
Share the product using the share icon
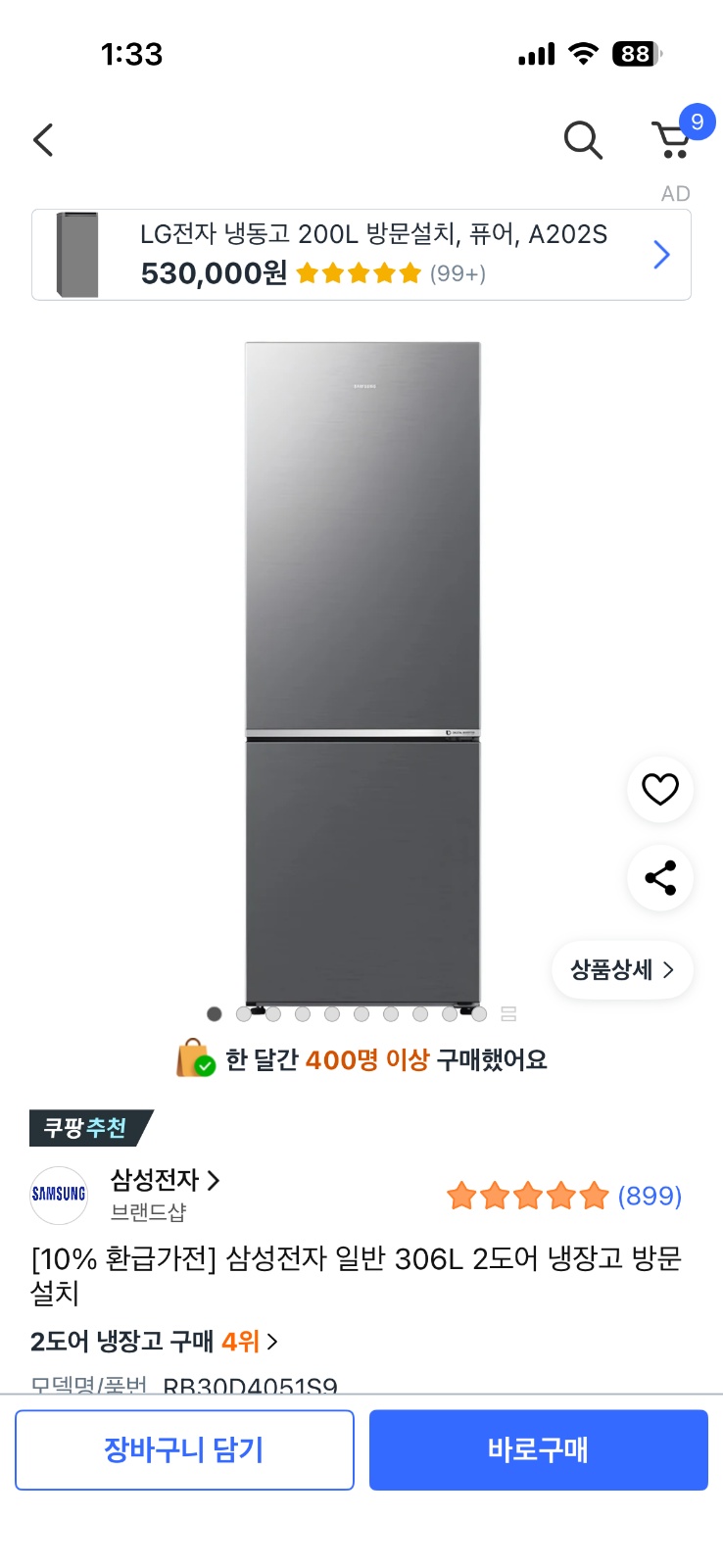coord(659,879)
